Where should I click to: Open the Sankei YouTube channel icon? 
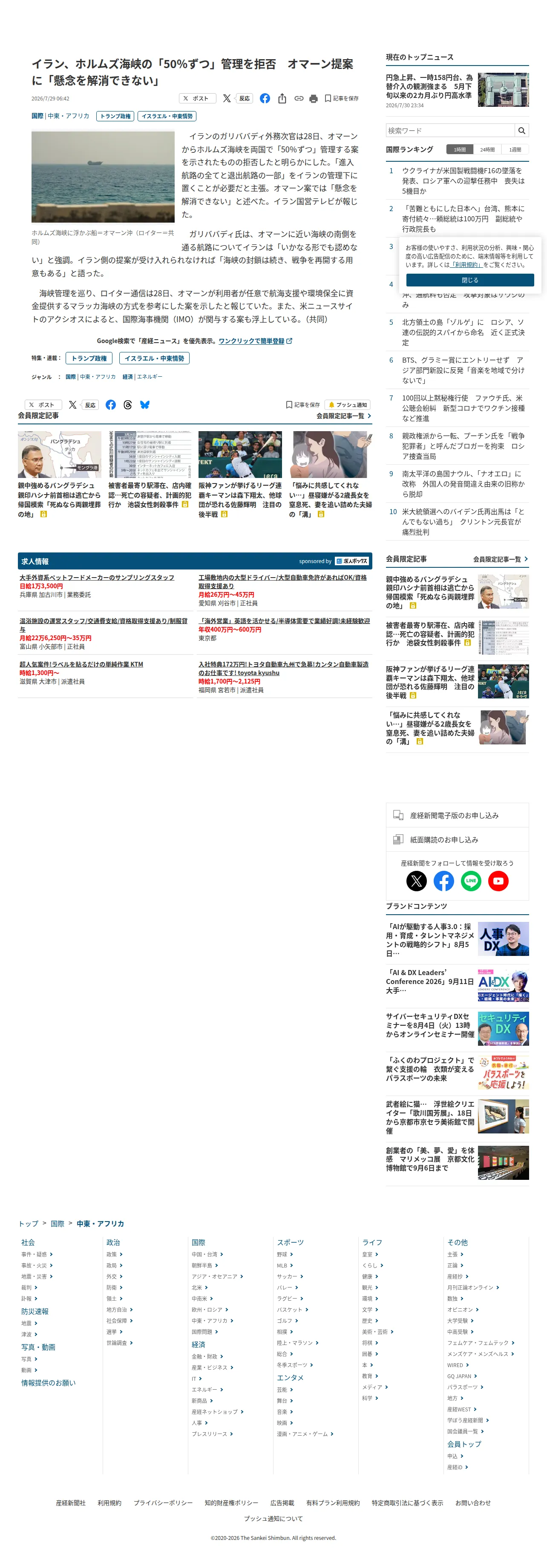point(498,881)
